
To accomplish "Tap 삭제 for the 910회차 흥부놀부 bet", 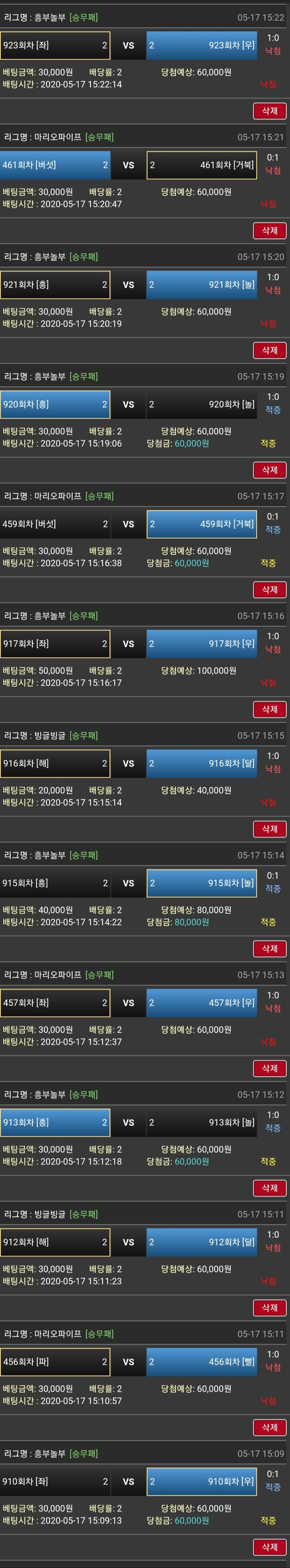I will [269, 1547].
